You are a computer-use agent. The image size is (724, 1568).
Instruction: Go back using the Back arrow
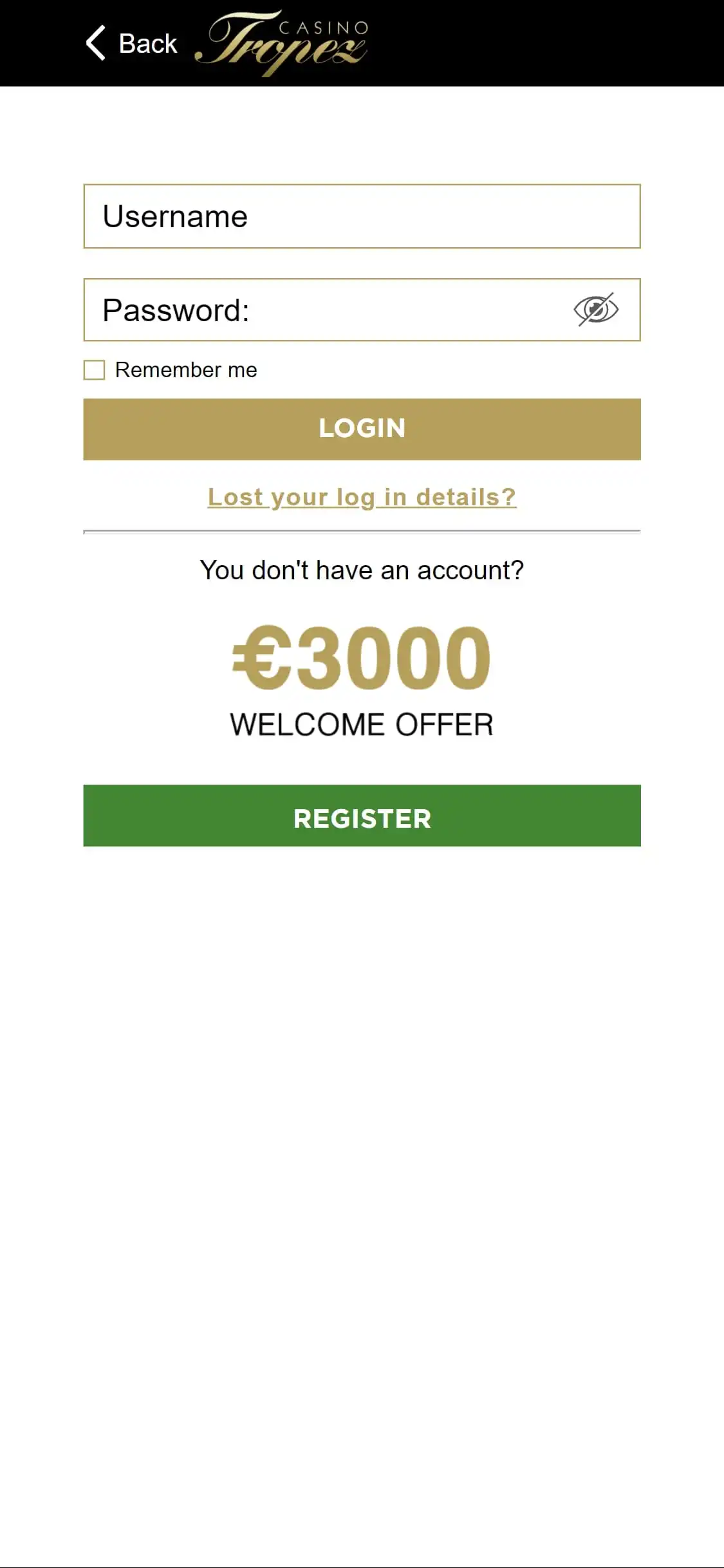click(97, 43)
